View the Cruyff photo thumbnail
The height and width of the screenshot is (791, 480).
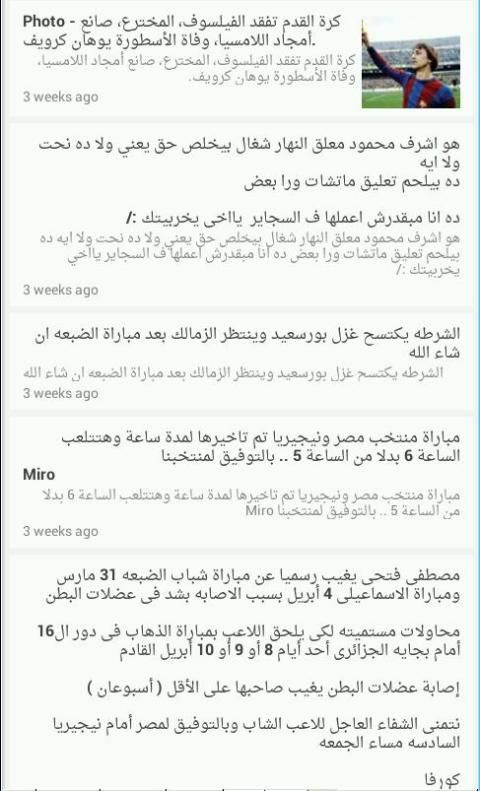pos(411,64)
